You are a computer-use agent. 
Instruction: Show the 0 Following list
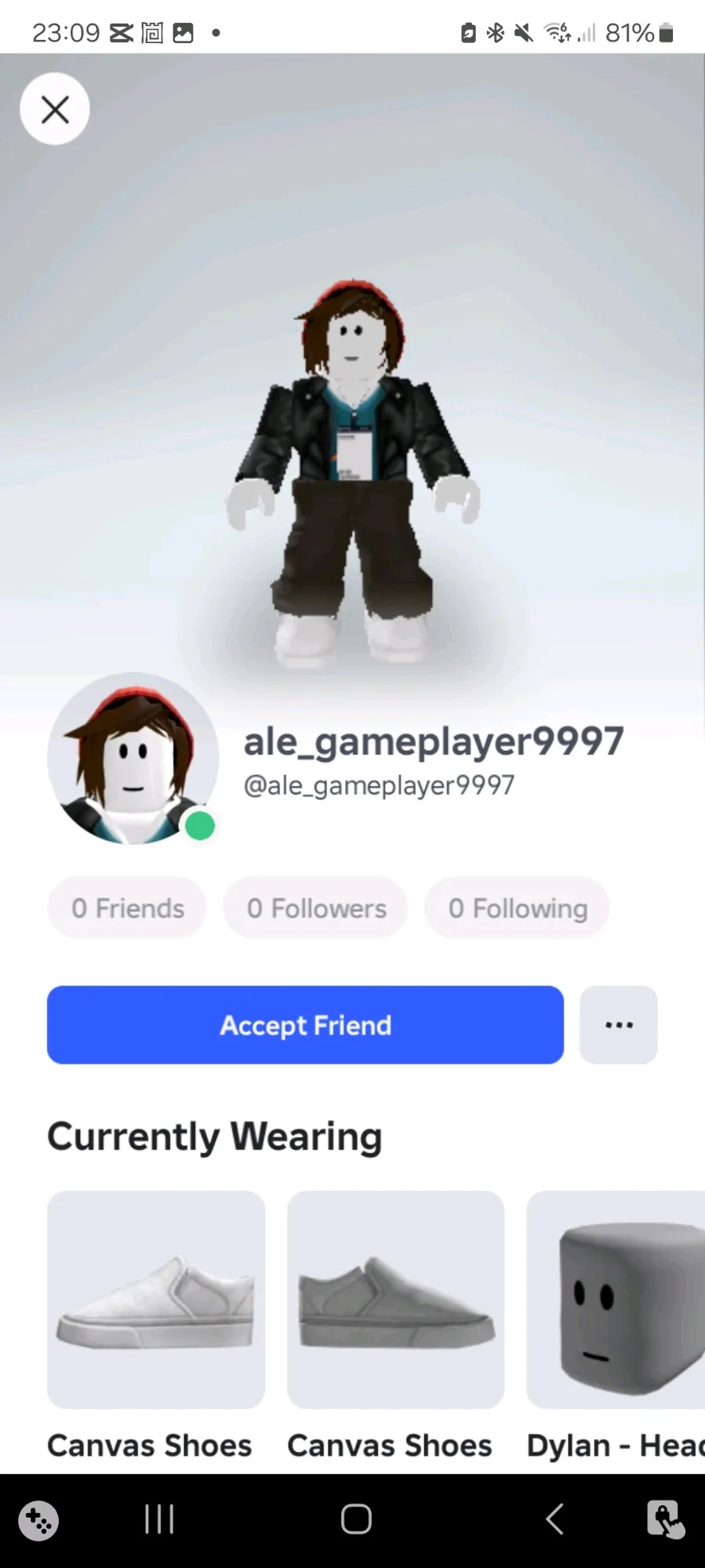518,908
